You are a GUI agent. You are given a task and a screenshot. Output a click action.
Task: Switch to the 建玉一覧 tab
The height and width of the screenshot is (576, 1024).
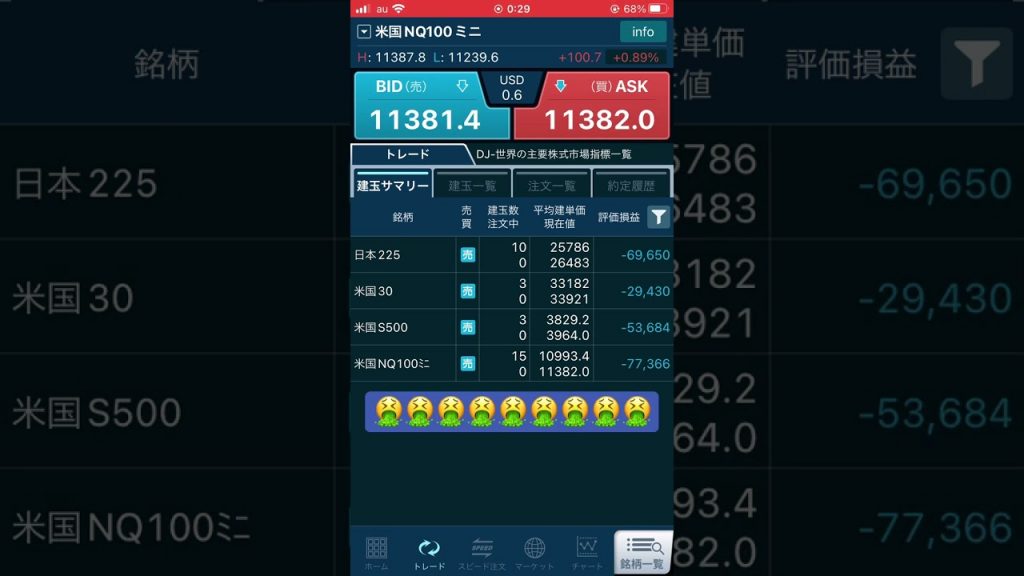pos(472,185)
